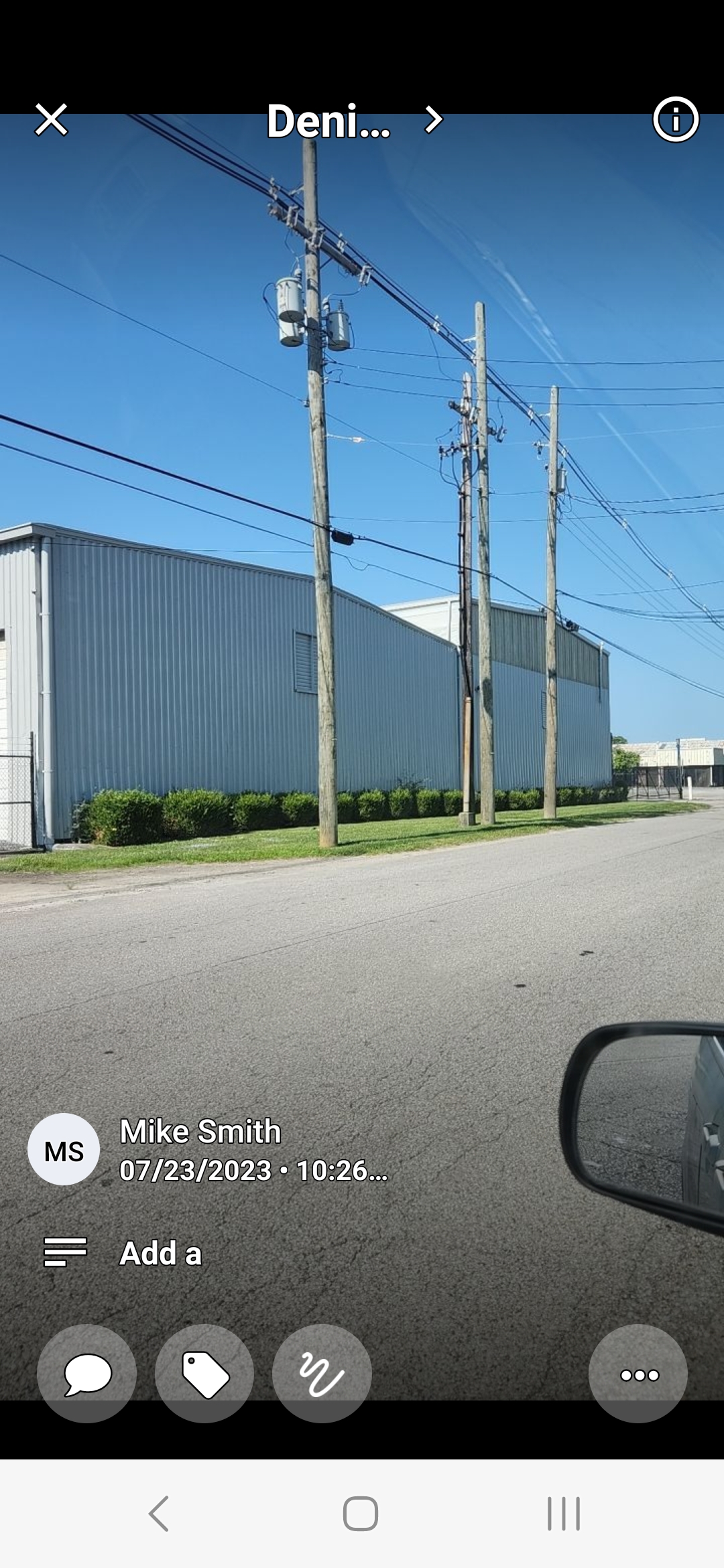Add a tag to this photo
This screenshot has height=1568, width=724.
click(204, 1374)
